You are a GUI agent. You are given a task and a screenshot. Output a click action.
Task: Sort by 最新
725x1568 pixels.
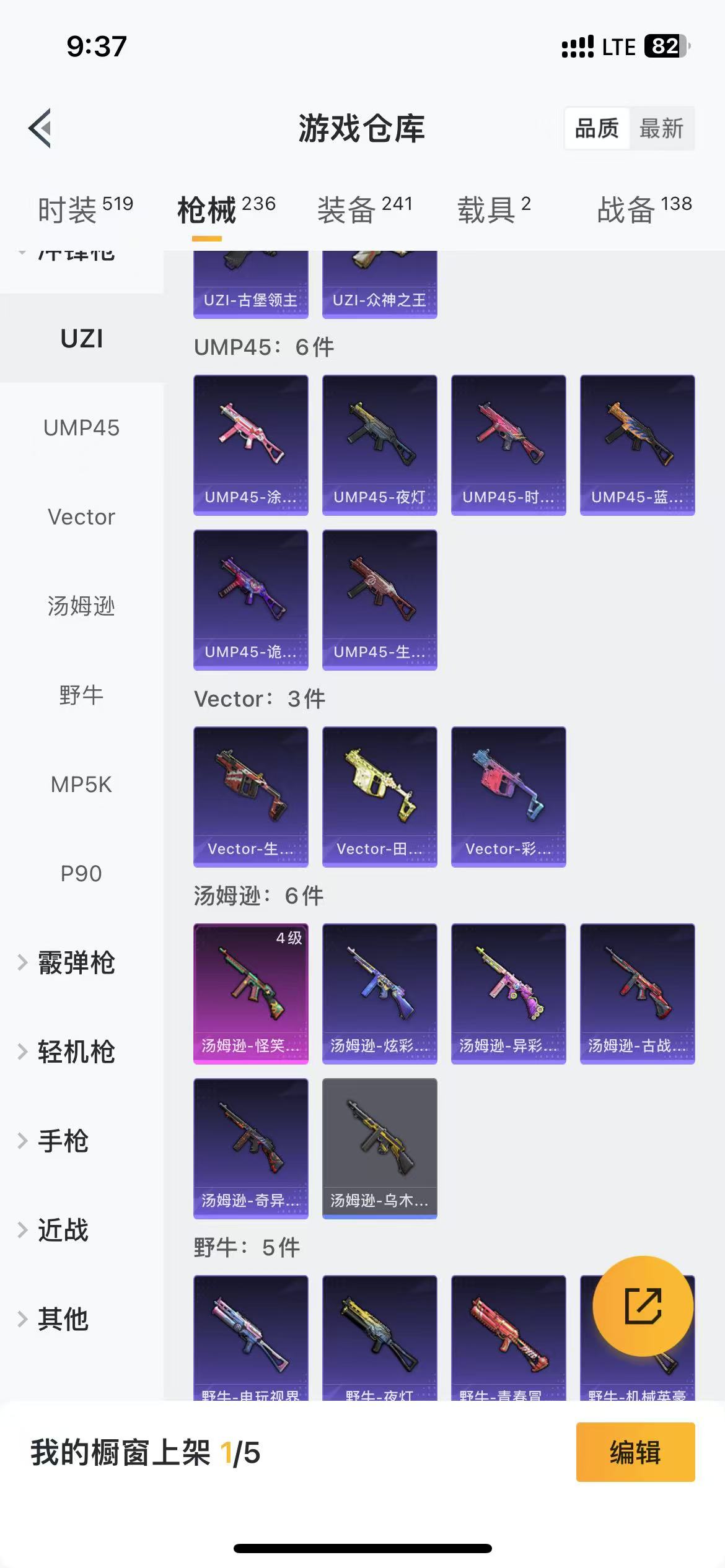661,129
